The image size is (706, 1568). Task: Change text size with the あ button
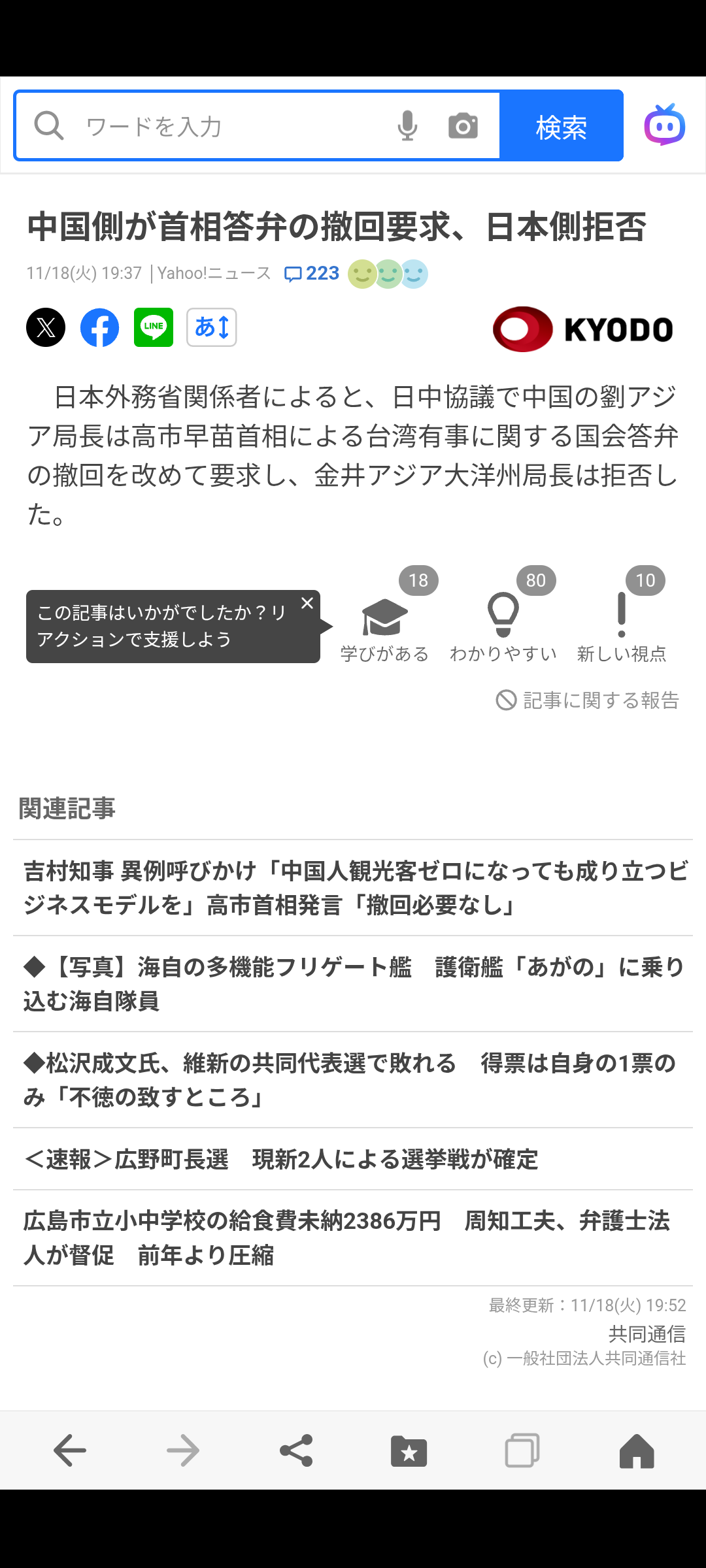coord(212,327)
